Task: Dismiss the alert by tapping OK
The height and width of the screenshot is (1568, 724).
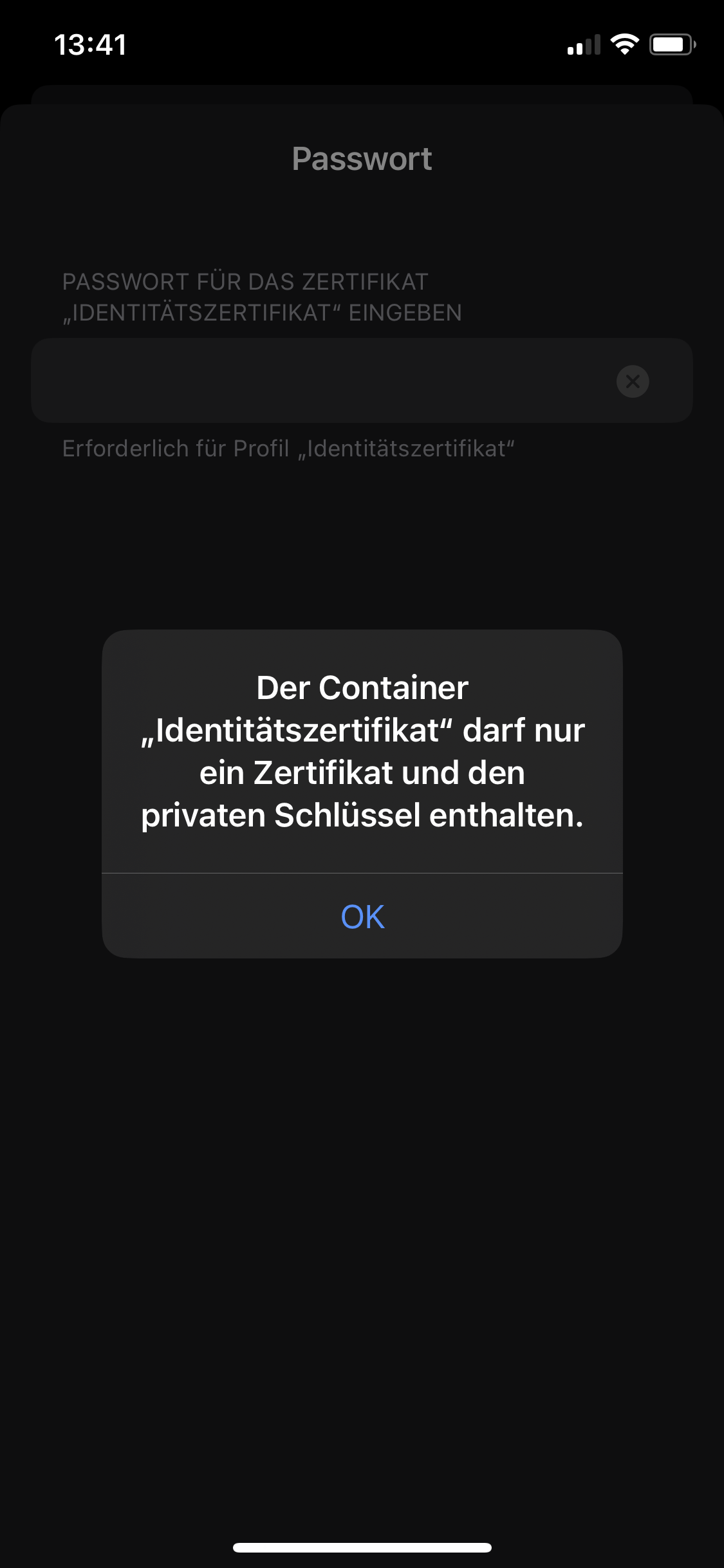Action: coord(362,916)
